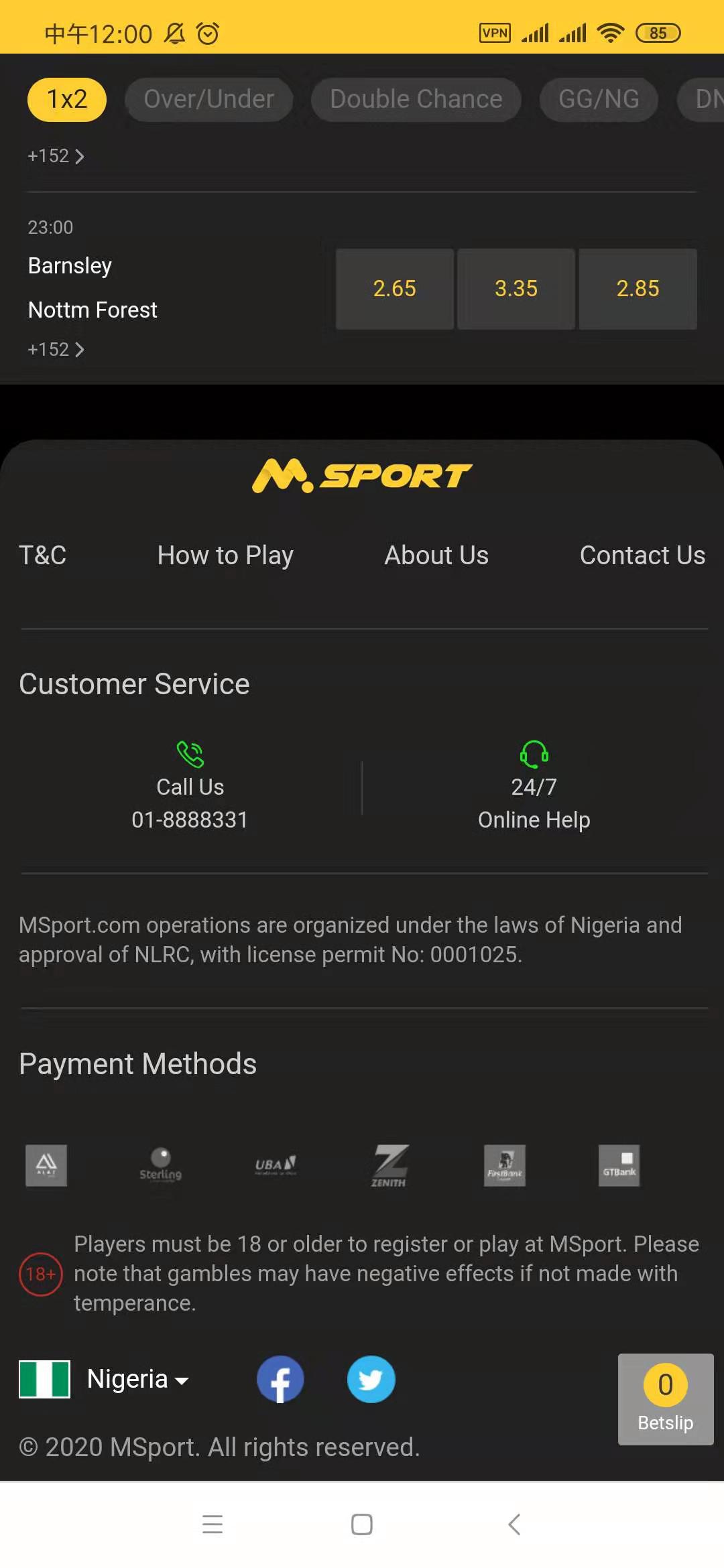Open the Contact Us page
The height and width of the screenshot is (1568, 724).
click(x=642, y=556)
